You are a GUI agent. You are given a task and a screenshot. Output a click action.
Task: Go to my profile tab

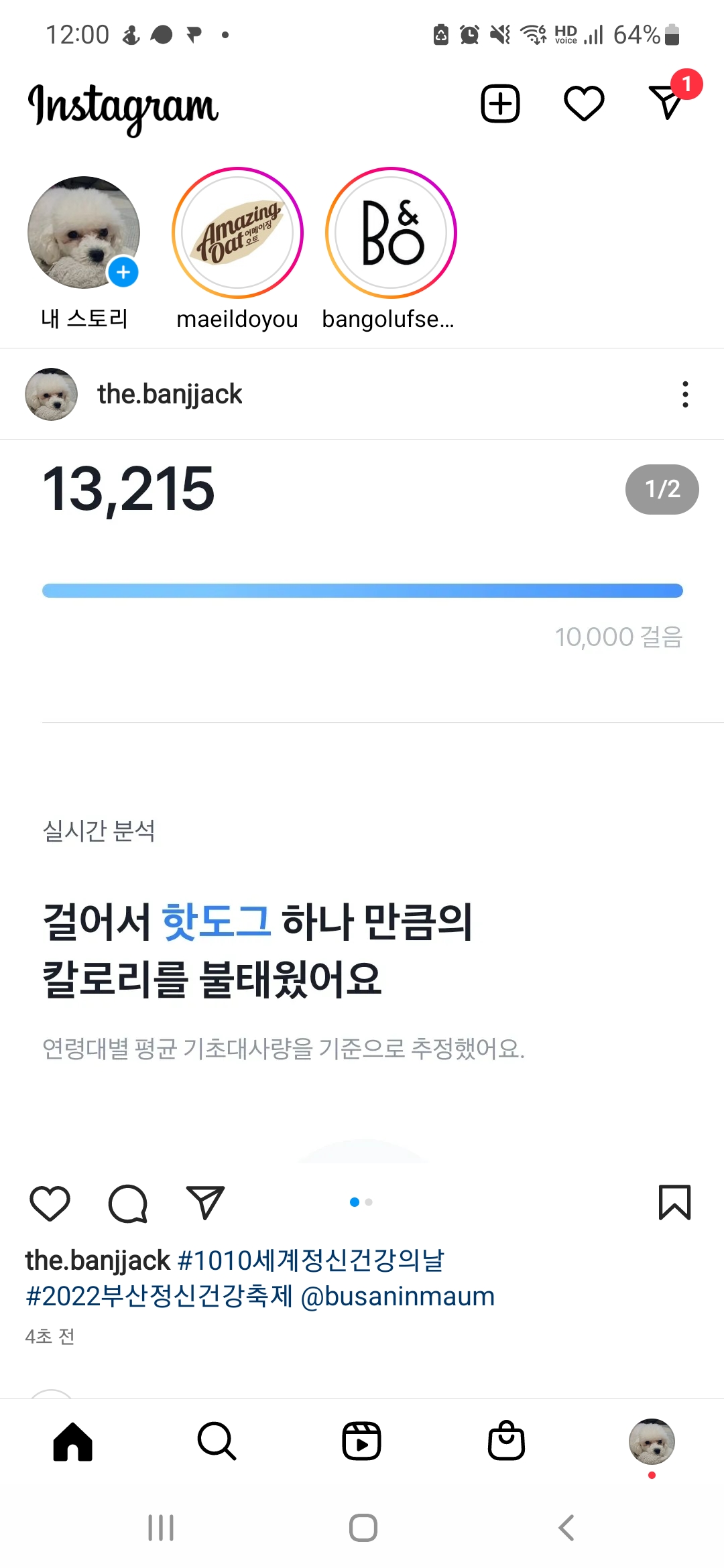[x=651, y=1441]
